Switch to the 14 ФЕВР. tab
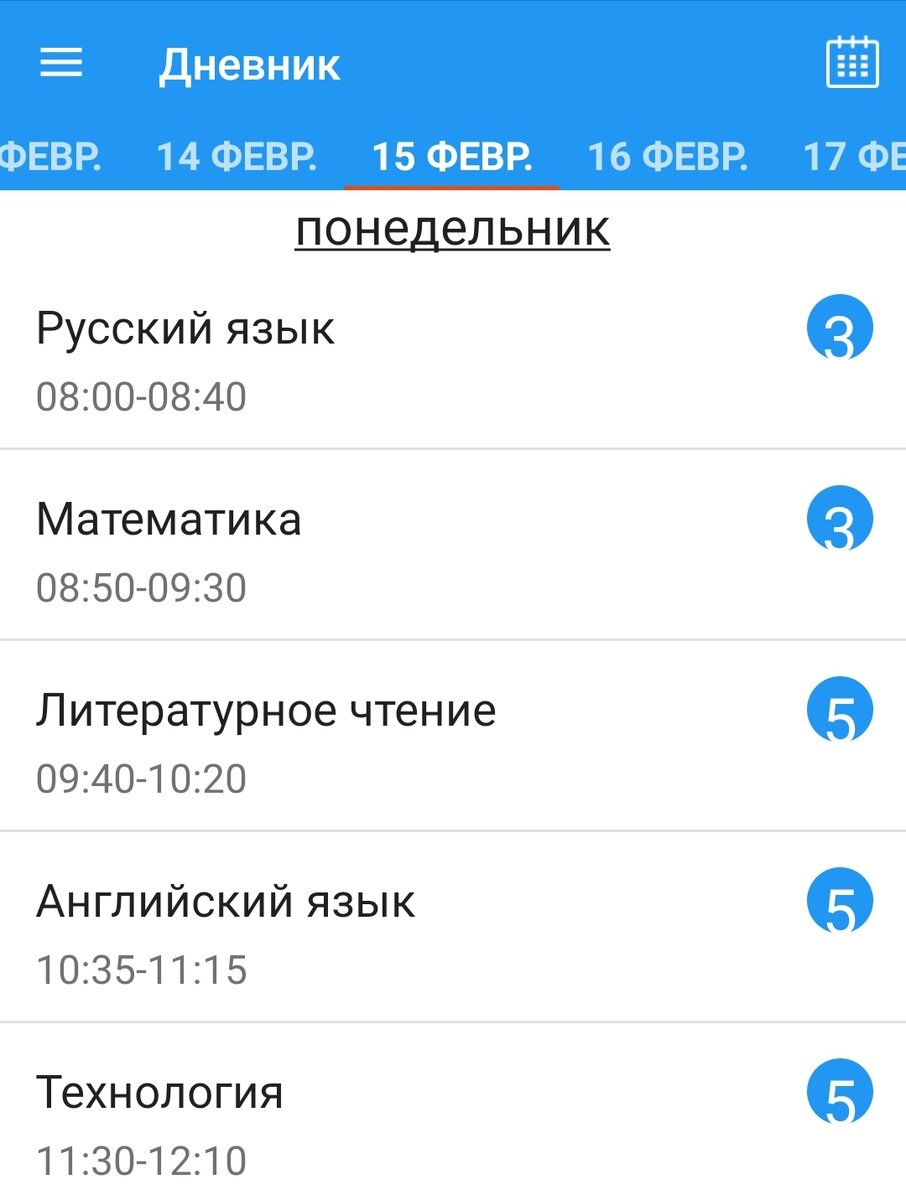Screen dimensions: 906x1200 (x=237, y=157)
